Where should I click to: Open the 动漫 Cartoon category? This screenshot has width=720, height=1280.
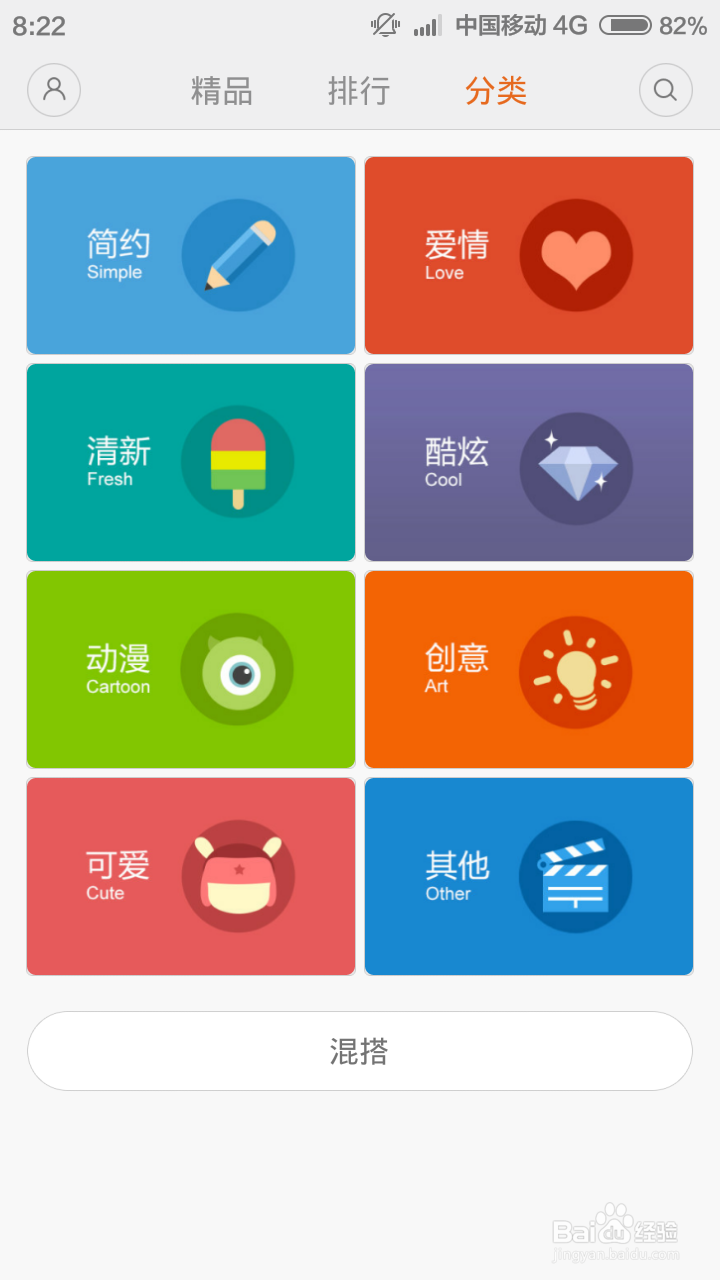pos(191,669)
